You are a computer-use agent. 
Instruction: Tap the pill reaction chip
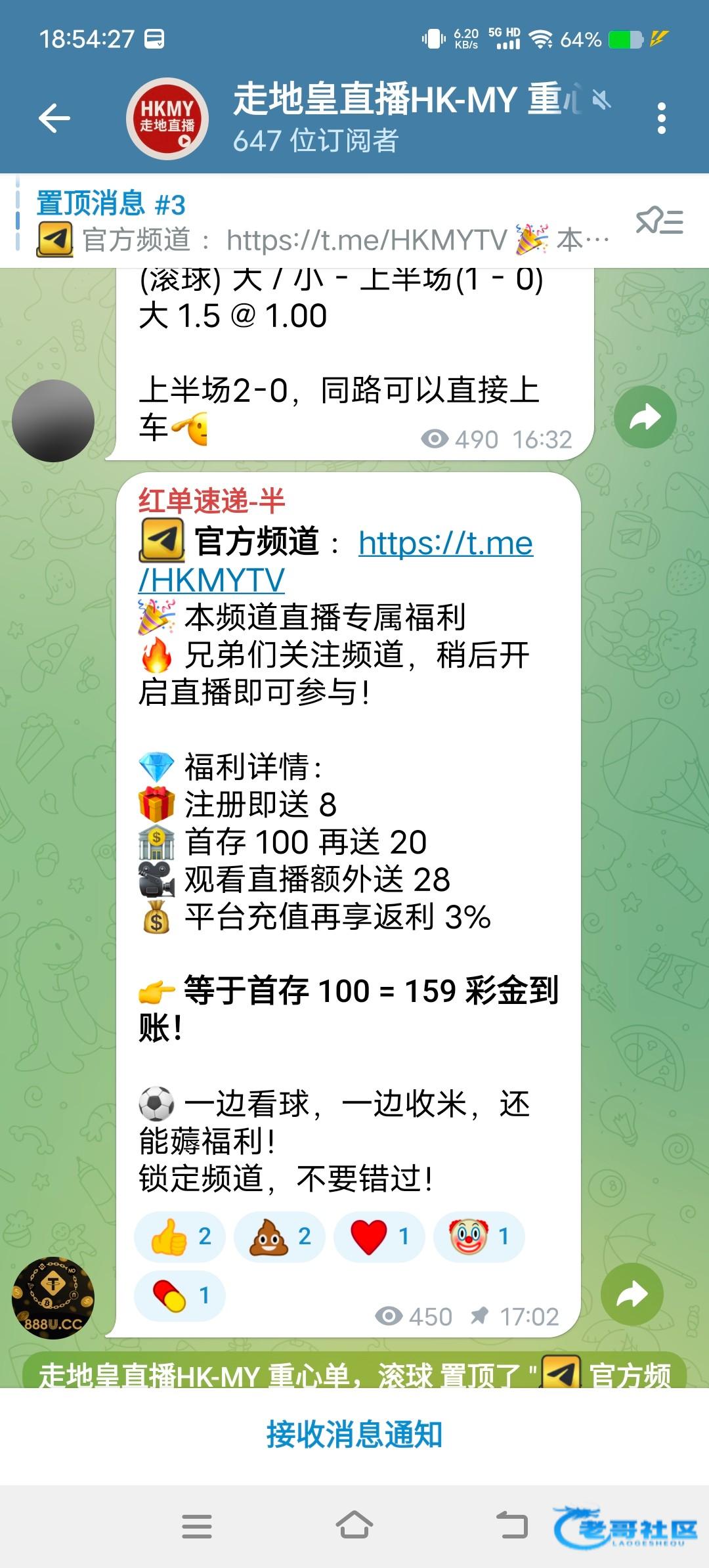tap(179, 1296)
